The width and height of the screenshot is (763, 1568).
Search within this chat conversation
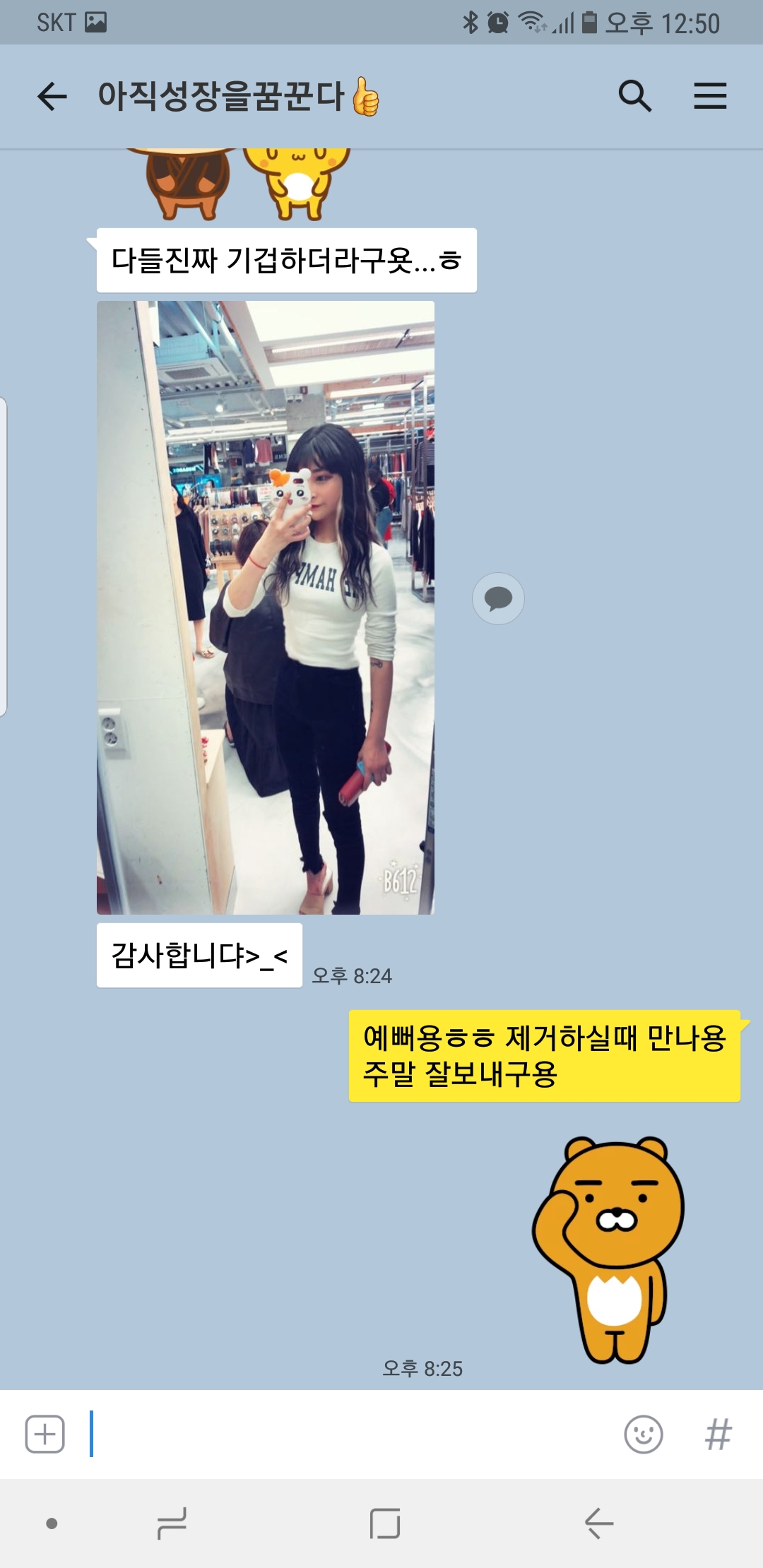click(634, 96)
